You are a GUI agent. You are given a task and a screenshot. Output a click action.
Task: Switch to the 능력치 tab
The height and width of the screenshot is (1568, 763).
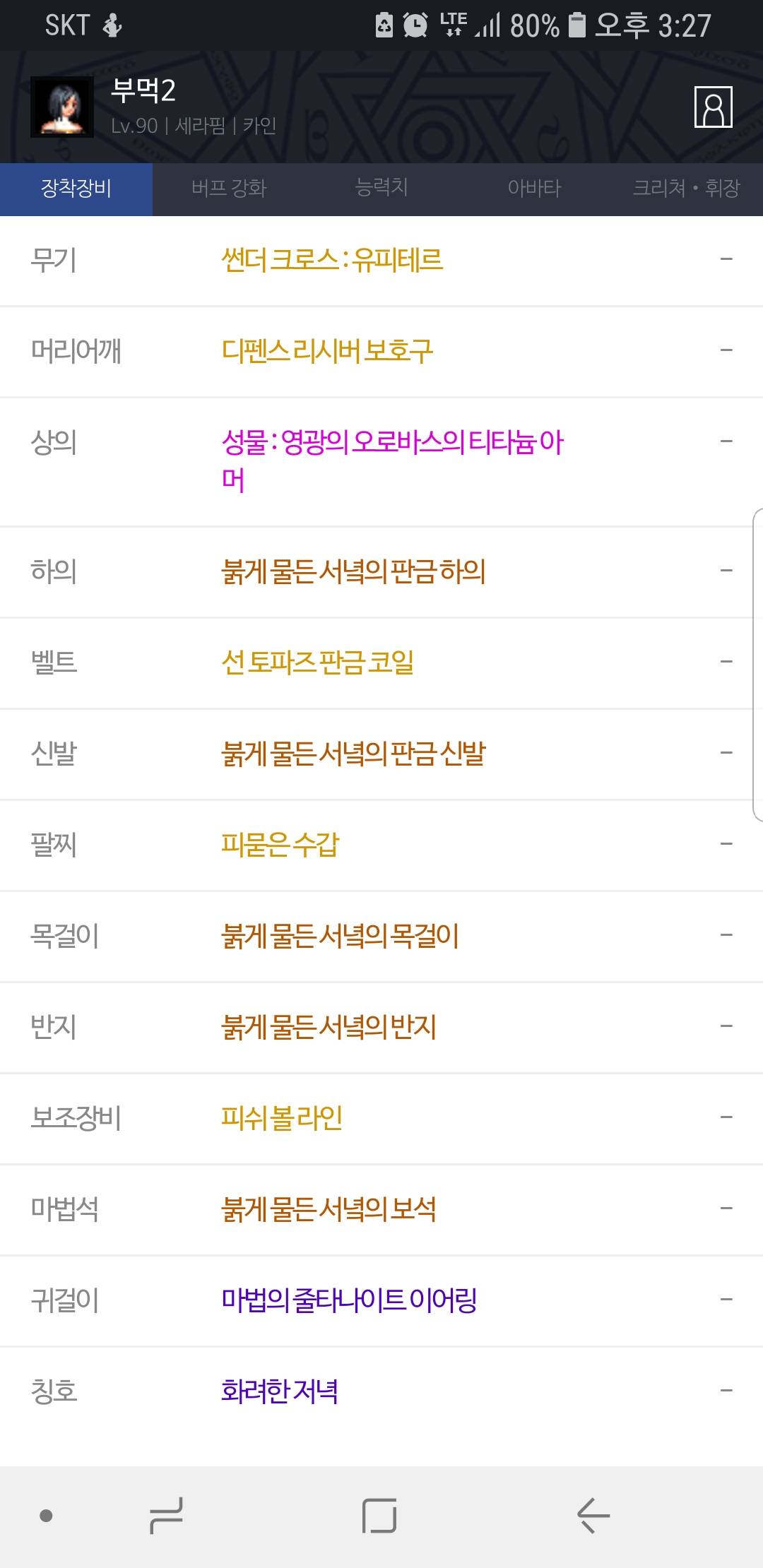coord(381,189)
